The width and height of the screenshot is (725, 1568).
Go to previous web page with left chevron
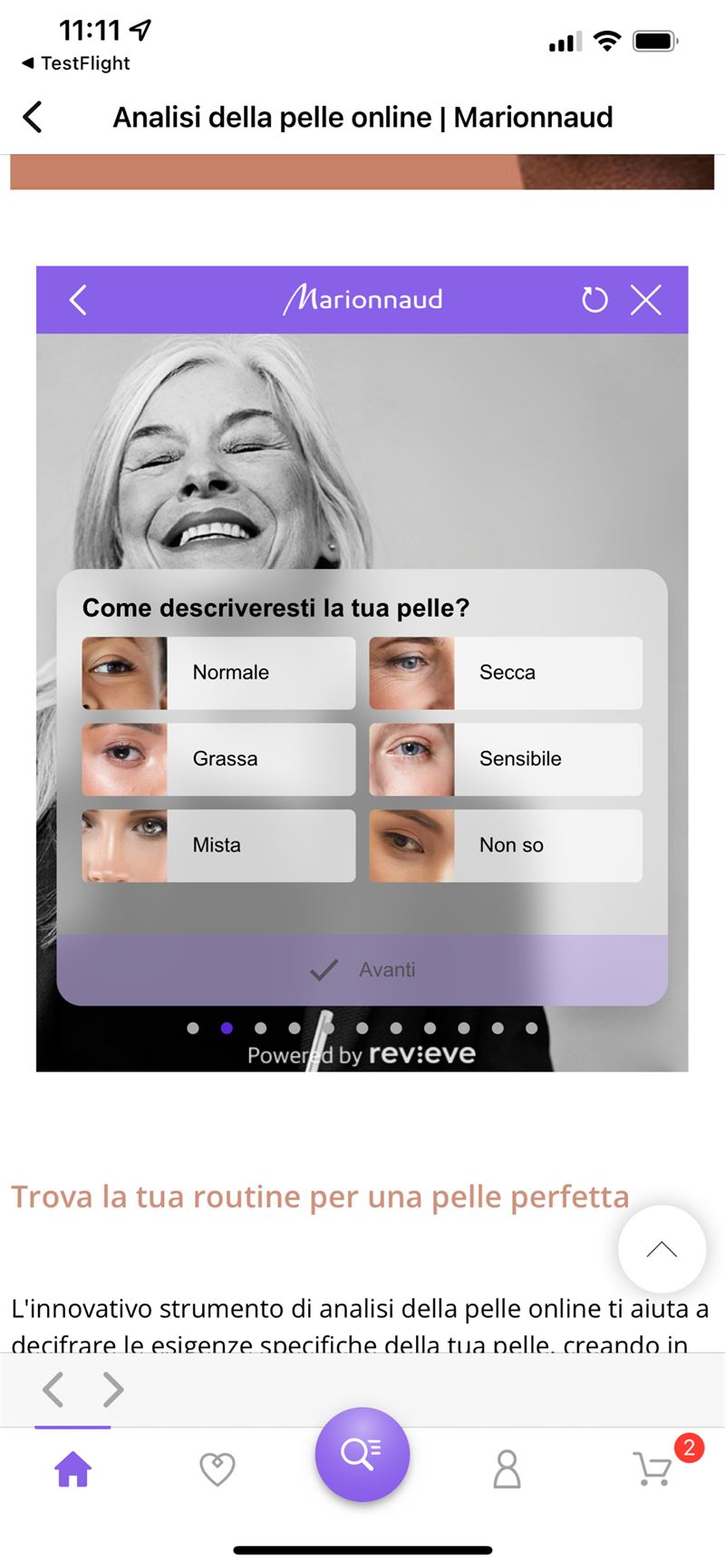click(x=53, y=1389)
